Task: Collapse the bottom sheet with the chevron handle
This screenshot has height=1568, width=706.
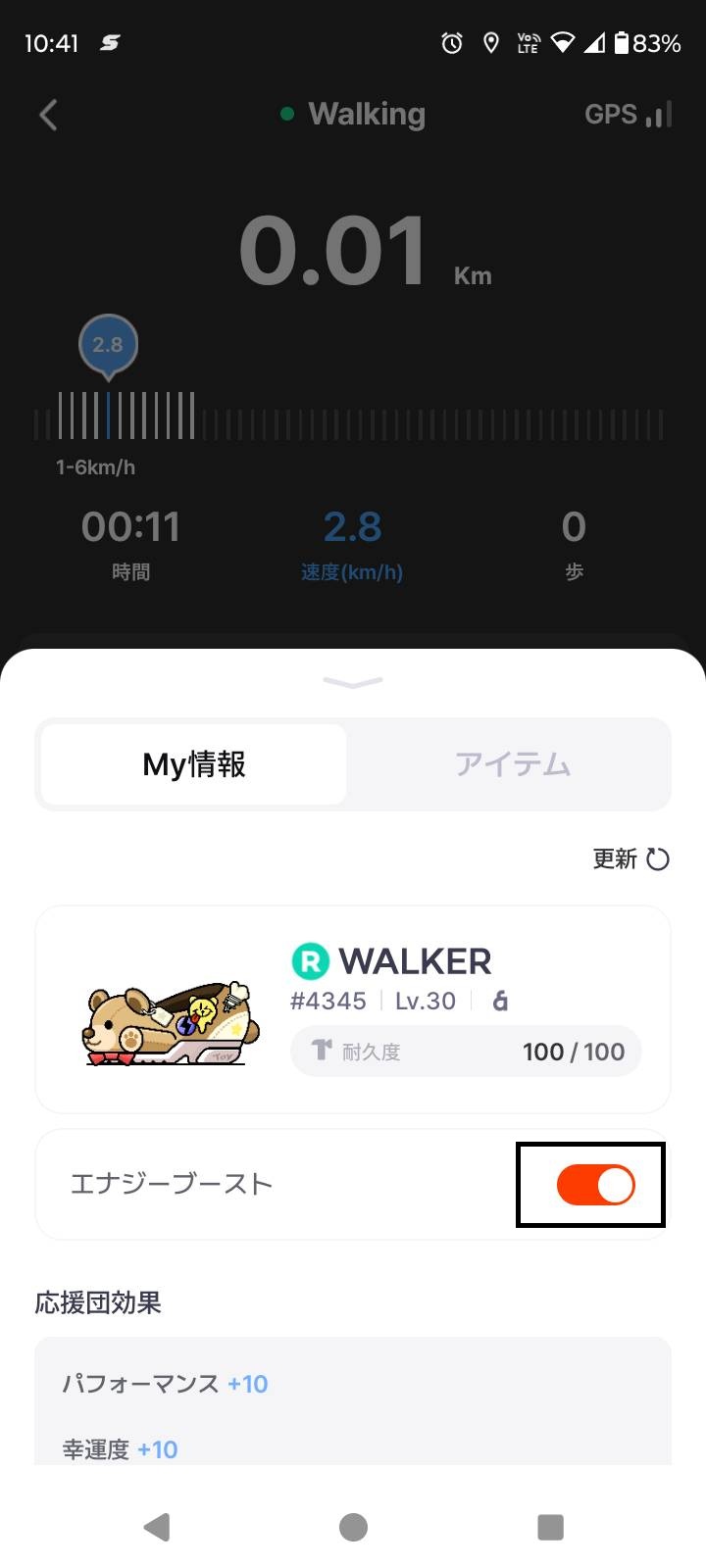Action: pyautogui.click(x=353, y=682)
